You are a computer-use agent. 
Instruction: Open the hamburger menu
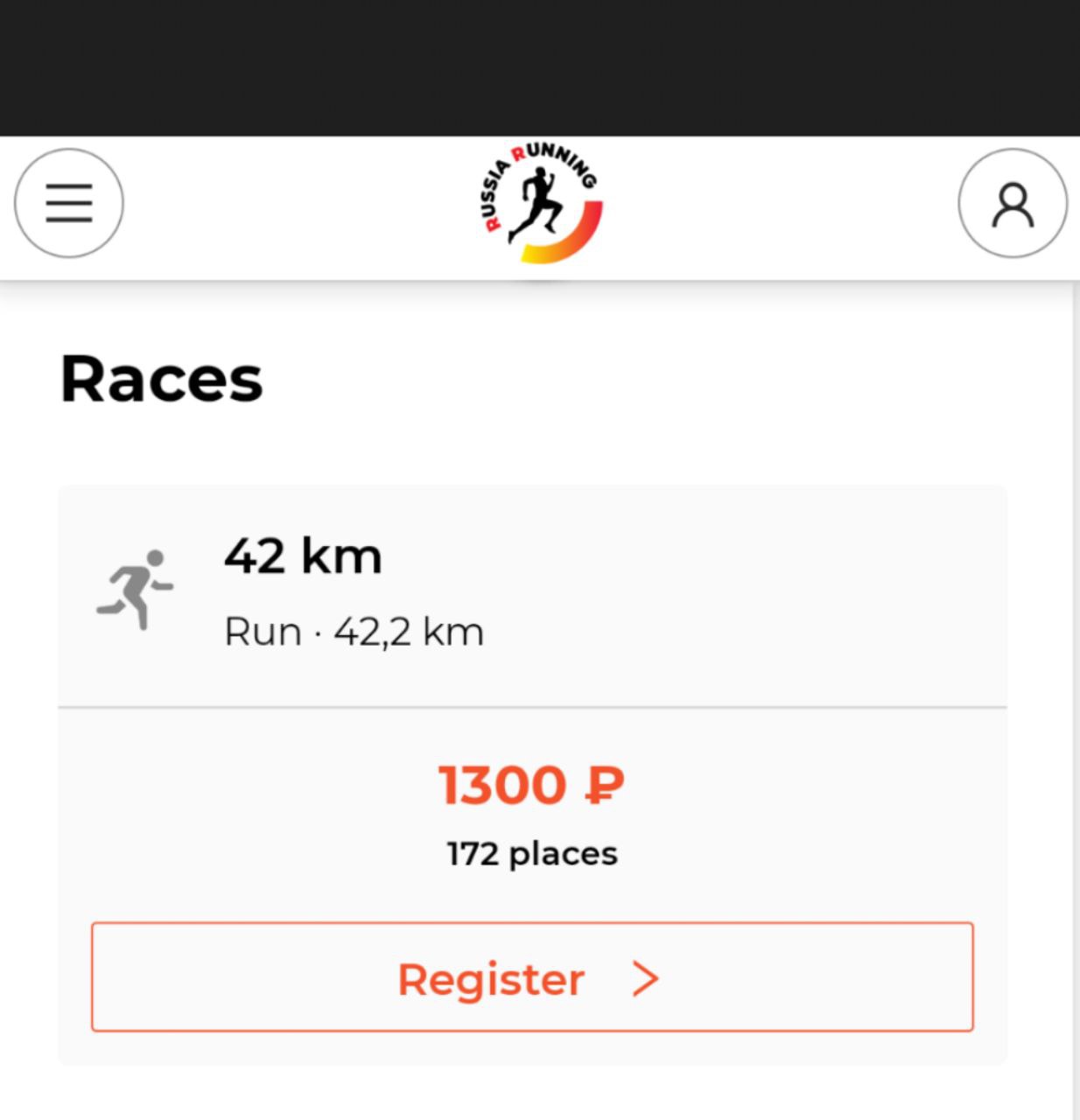tap(69, 203)
